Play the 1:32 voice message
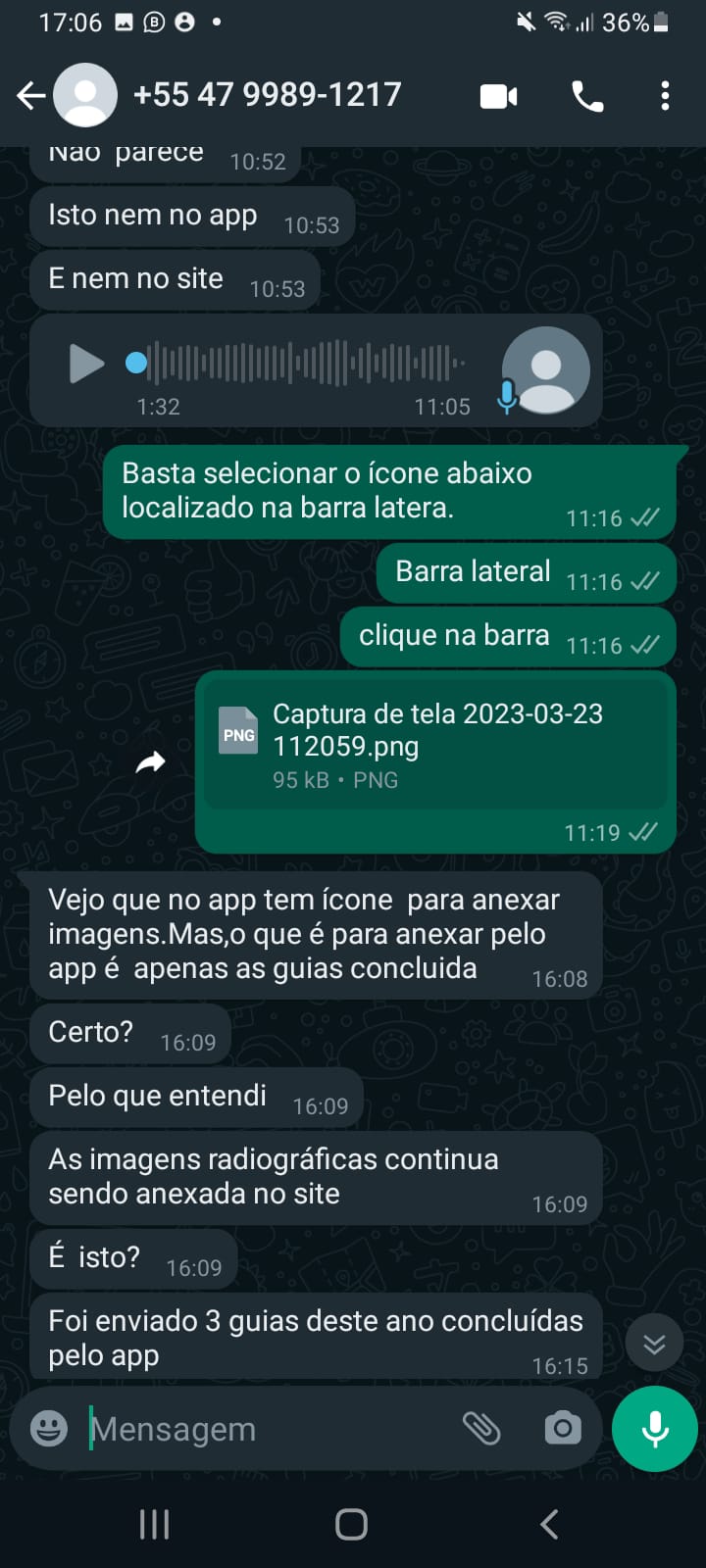This screenshot has height=1568, width=706. 86,364
